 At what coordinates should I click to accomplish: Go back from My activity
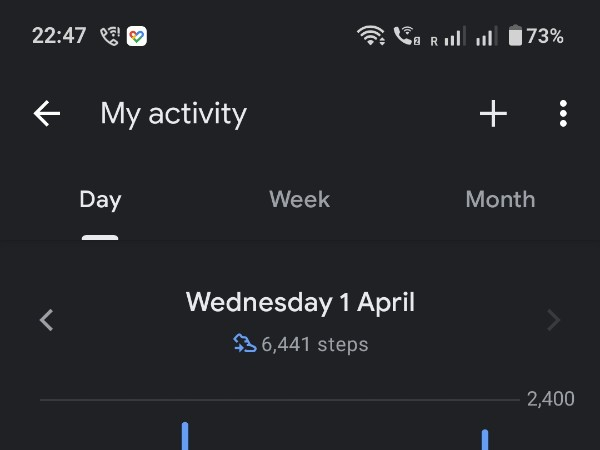coord(47,114)
